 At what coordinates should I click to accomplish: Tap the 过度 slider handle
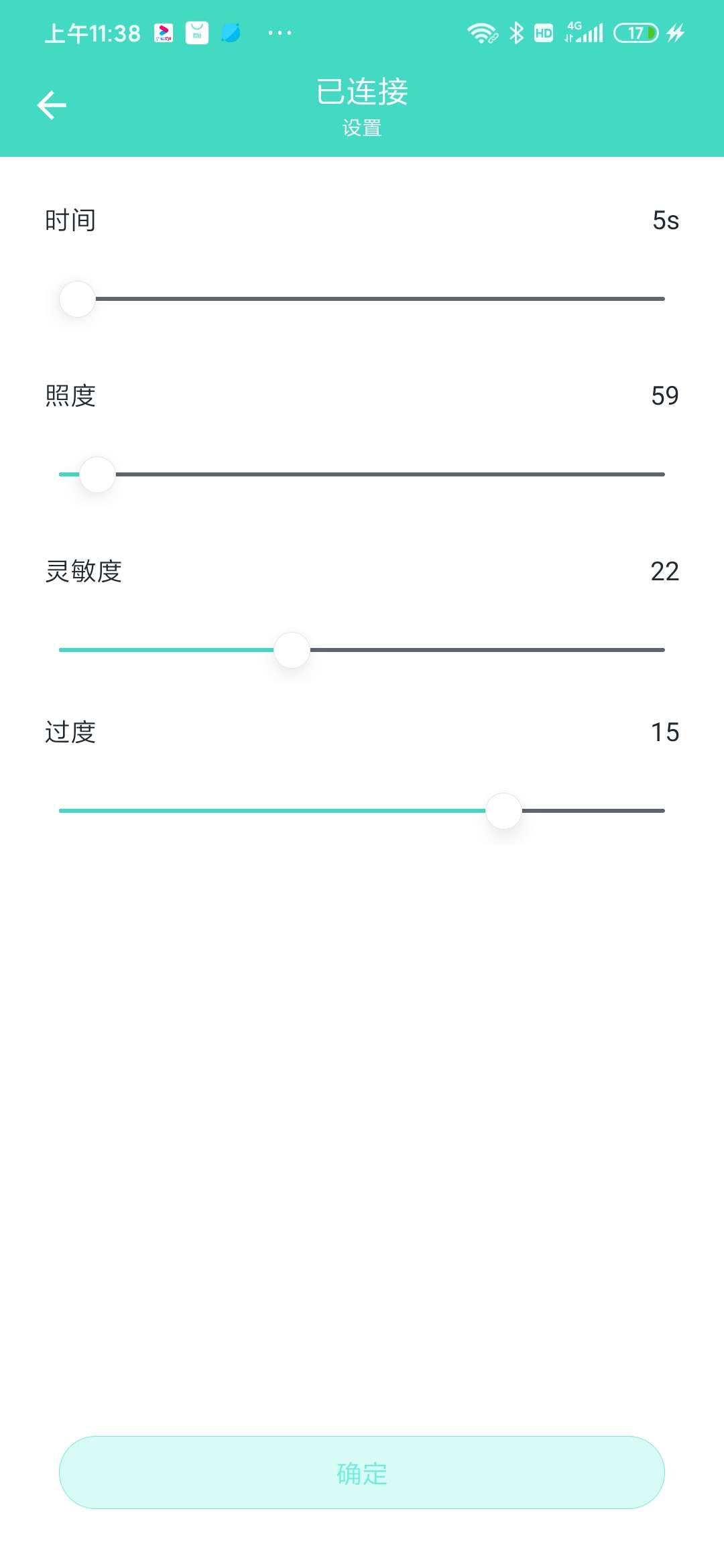[503, 811]
